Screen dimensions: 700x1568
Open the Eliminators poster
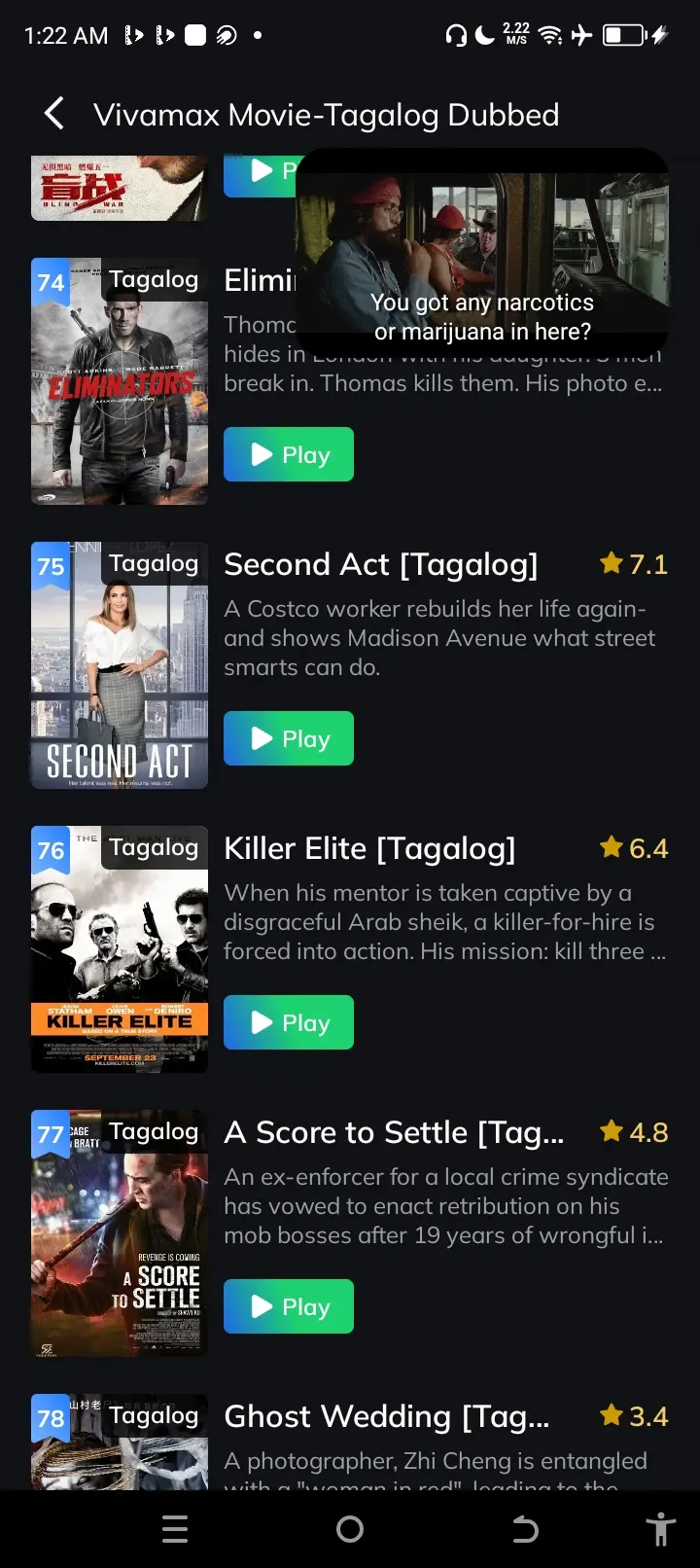120,381
